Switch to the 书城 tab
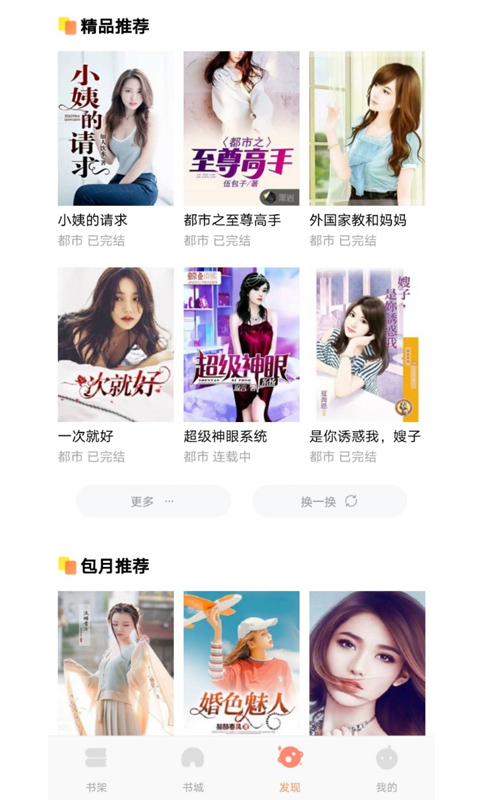Screen dimensions: 480x800 point(193,769)
